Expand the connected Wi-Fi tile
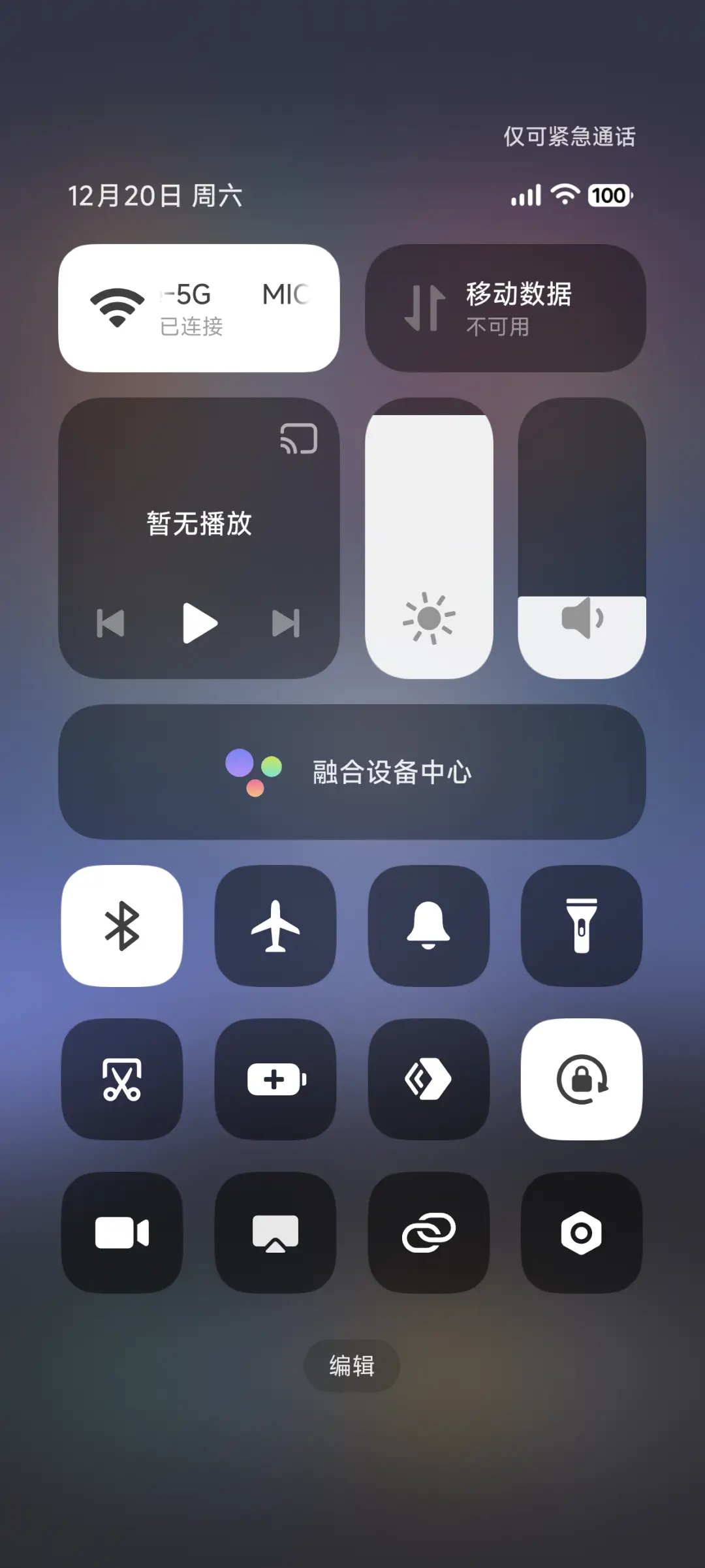Viewport: 705px width, 1568px height. click(x=199, y=307)
